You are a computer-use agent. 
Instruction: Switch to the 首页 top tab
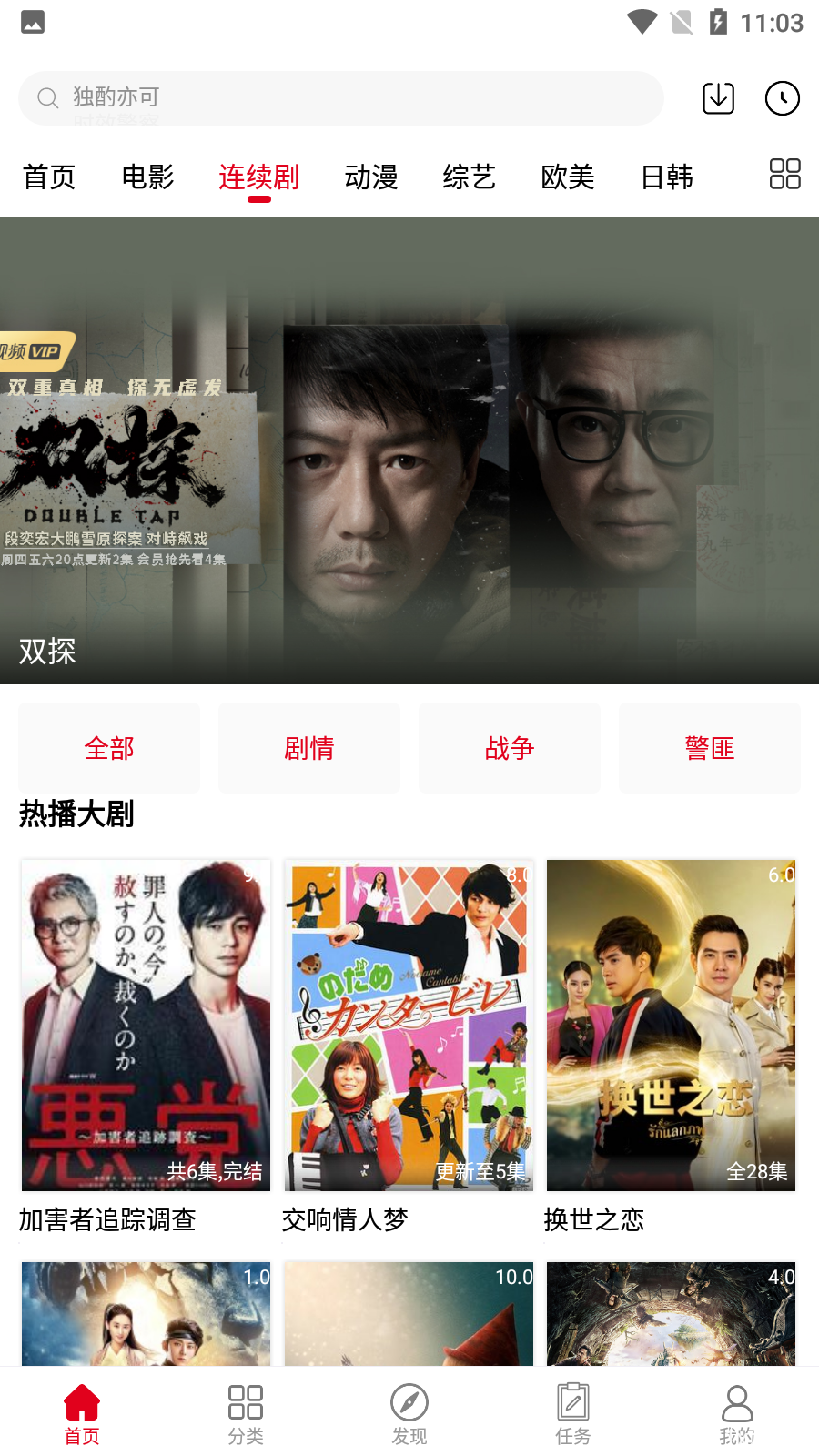click(49, 177)
